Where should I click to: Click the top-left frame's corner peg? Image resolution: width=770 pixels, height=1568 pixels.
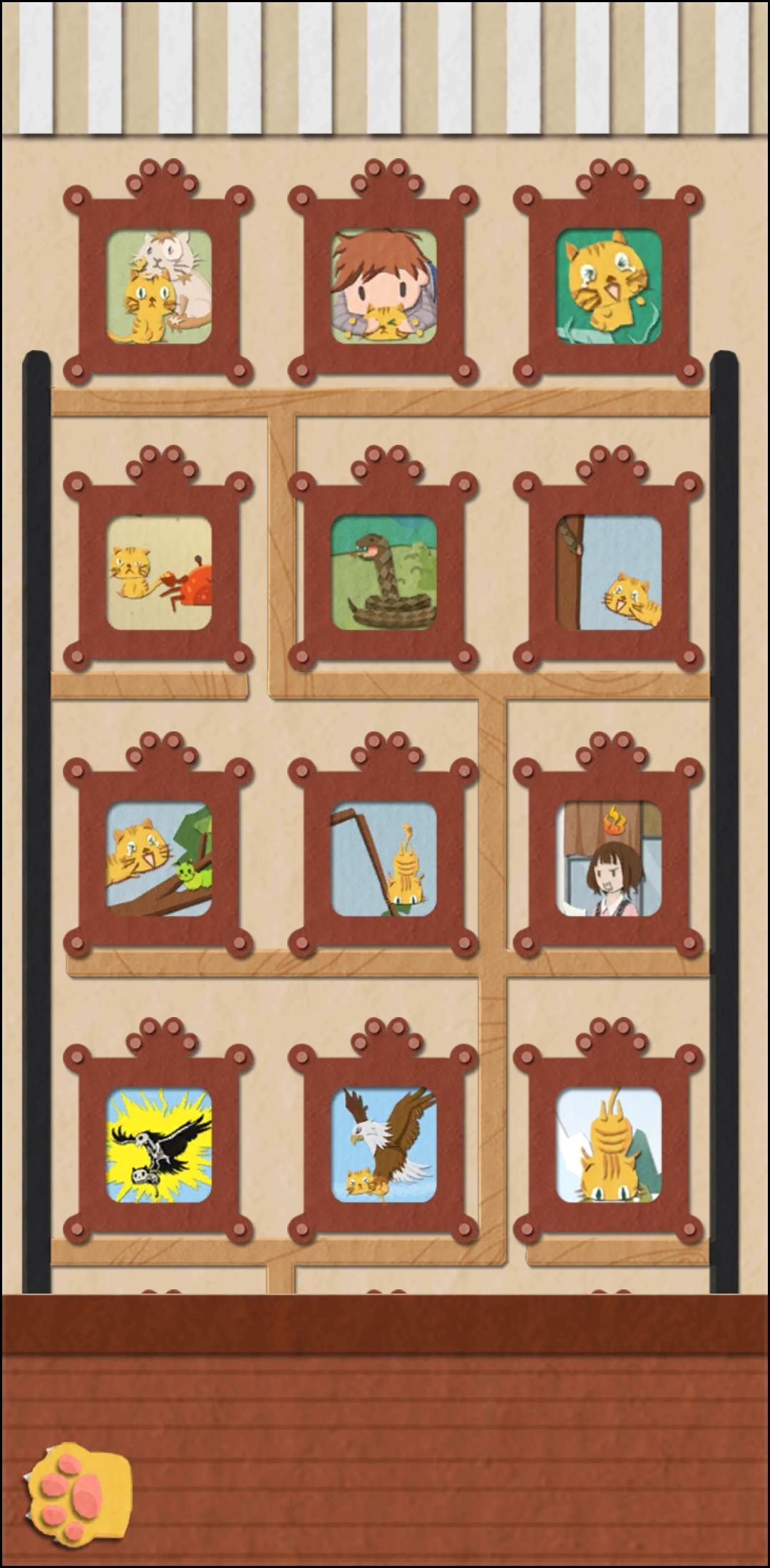pyautogui.click(x=77, y=200)
